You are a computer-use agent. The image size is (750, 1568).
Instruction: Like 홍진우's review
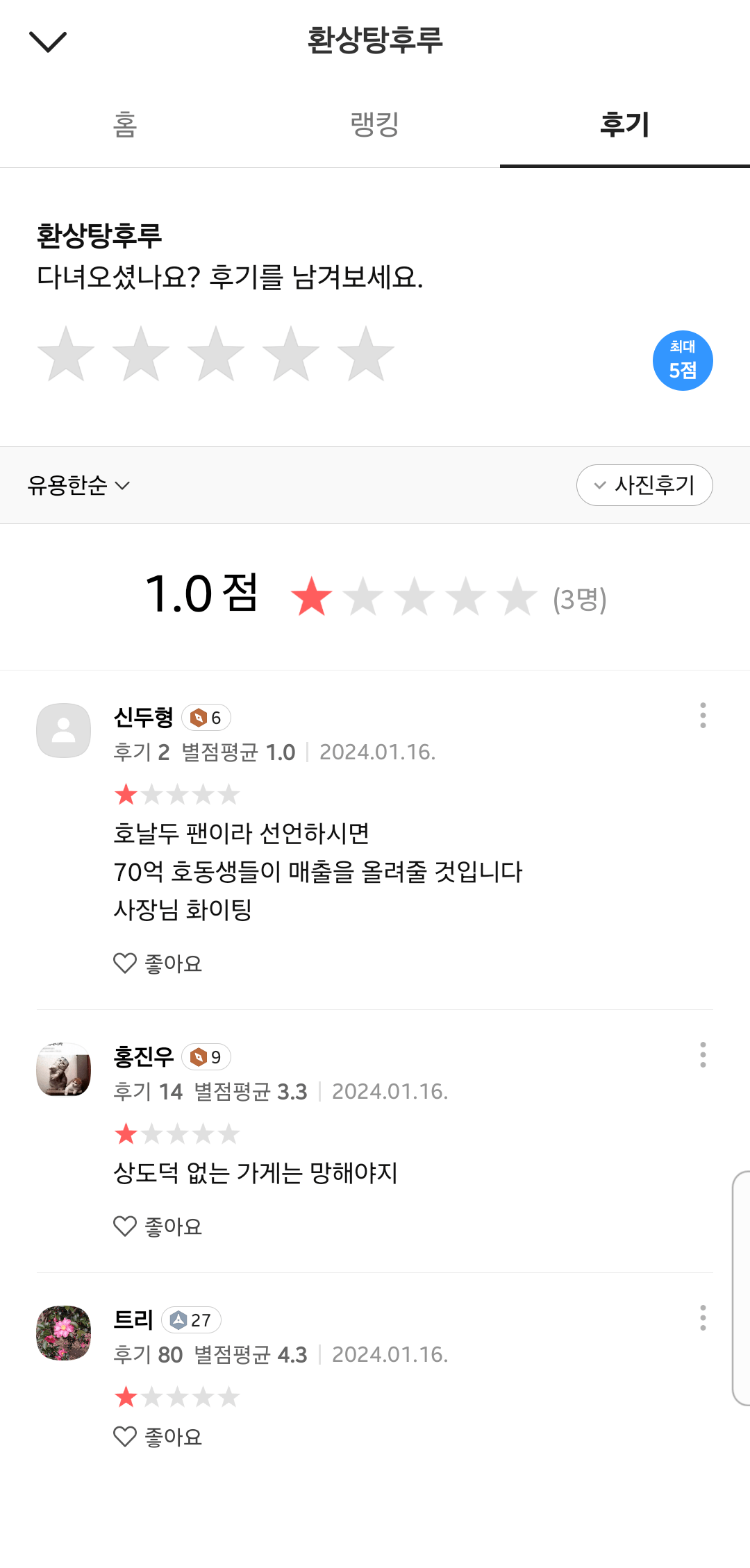(x=158, y=1226)
